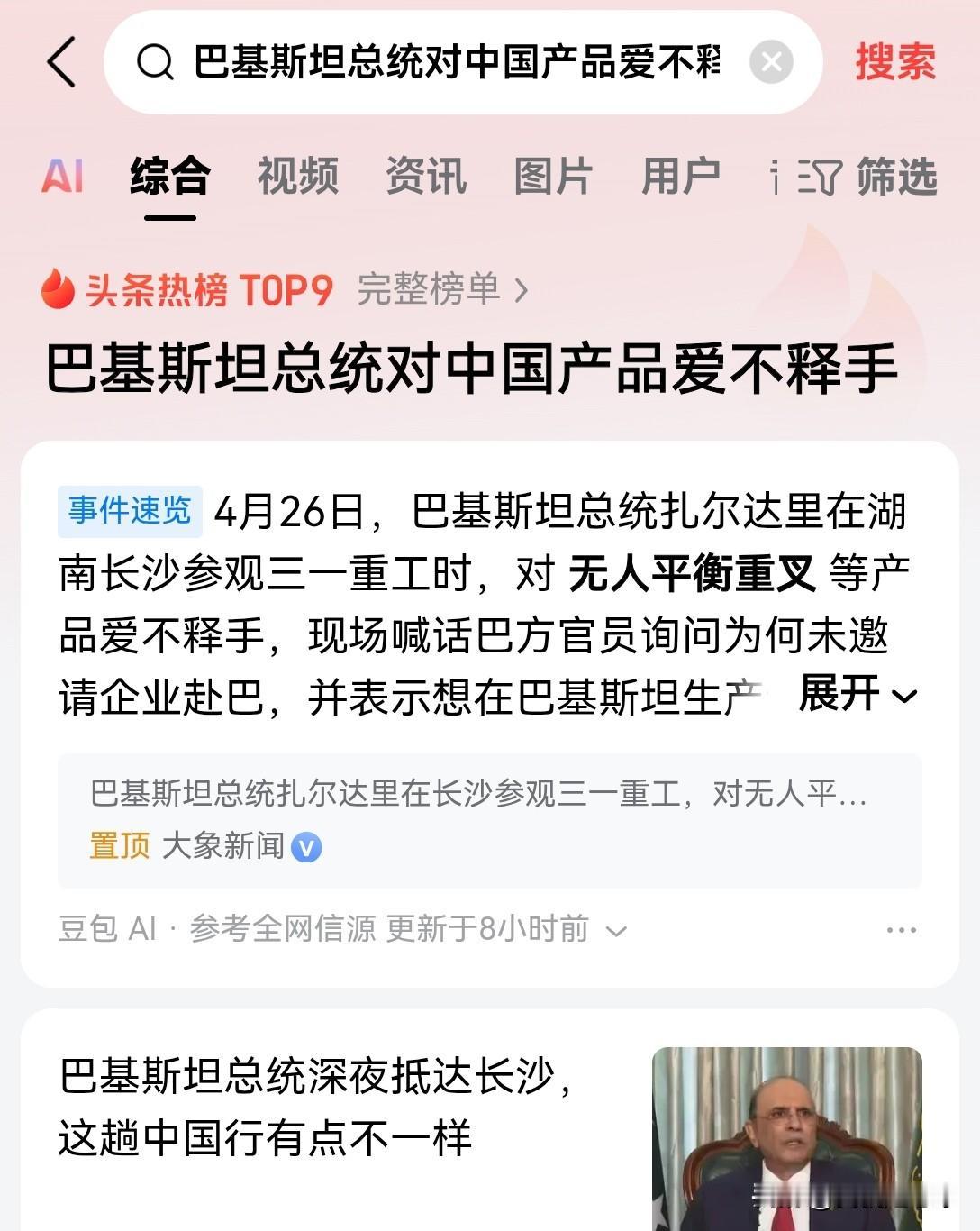Clear the search text with the X icon
The height and width of the screenshot is (1231, 980).
(x=770, y=60)
